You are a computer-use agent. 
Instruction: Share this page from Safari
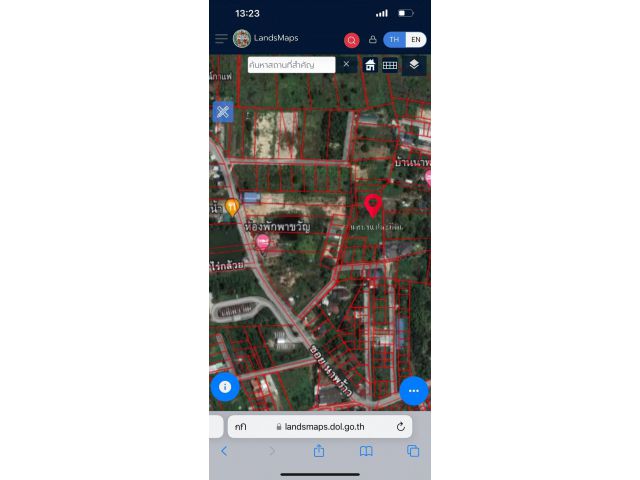coord(319,451)
